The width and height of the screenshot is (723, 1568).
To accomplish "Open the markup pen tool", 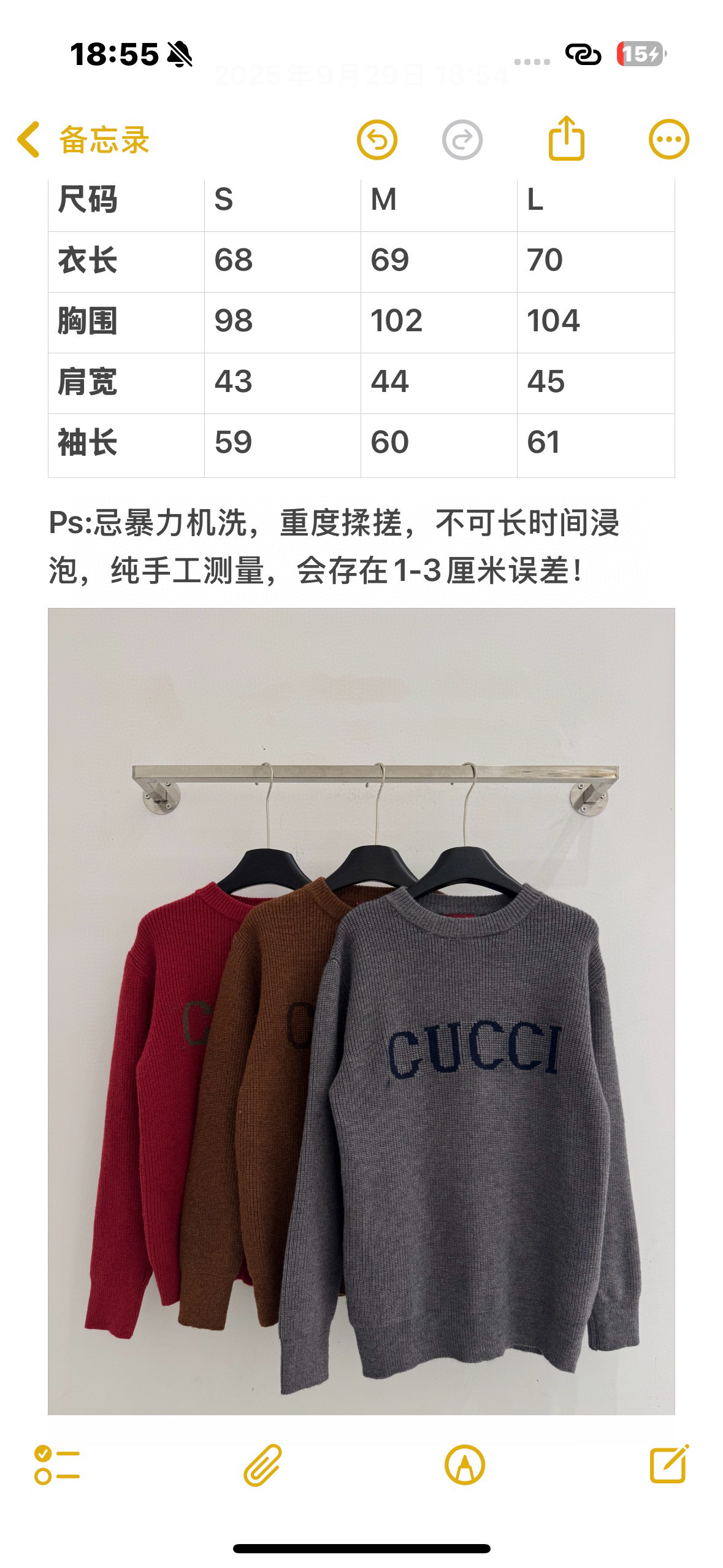I will point(464,1465).
